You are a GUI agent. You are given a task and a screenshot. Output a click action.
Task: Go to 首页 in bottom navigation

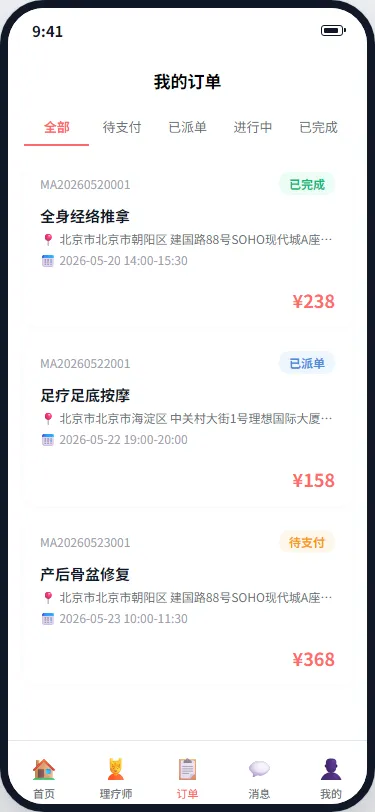tap(44, 778)
